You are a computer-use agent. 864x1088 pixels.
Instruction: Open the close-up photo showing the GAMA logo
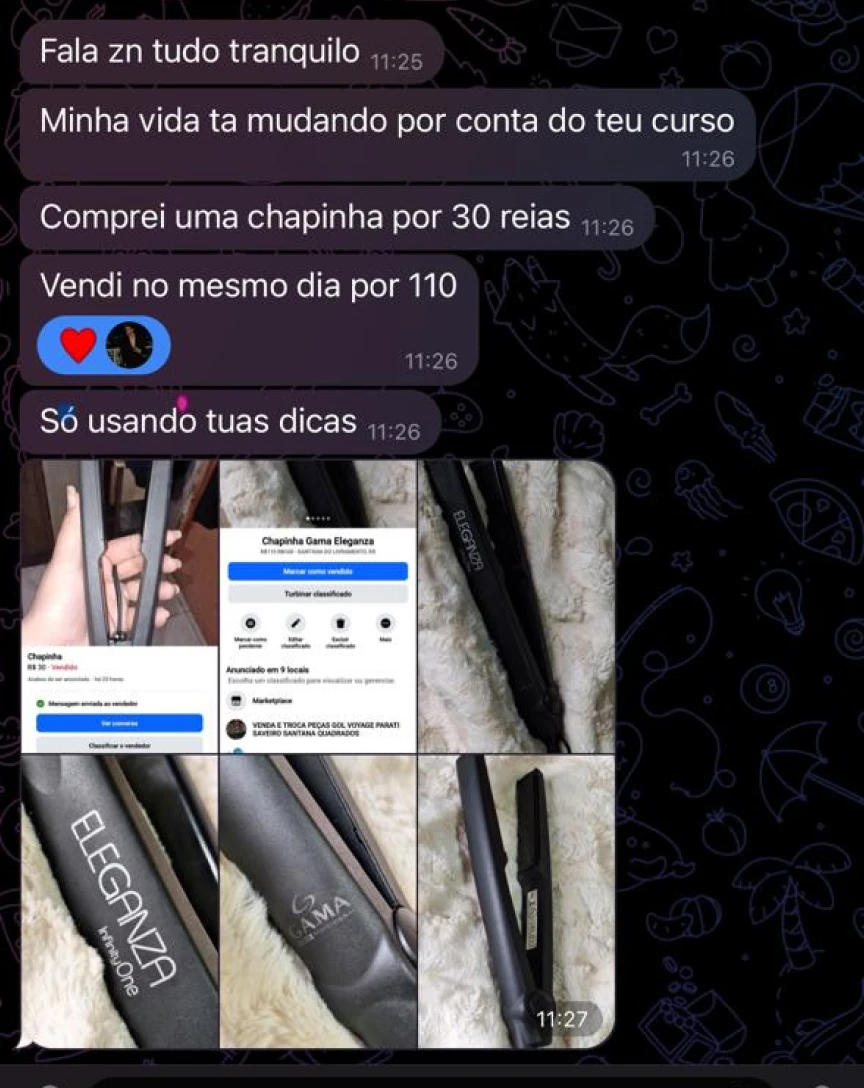pos(317,901)
